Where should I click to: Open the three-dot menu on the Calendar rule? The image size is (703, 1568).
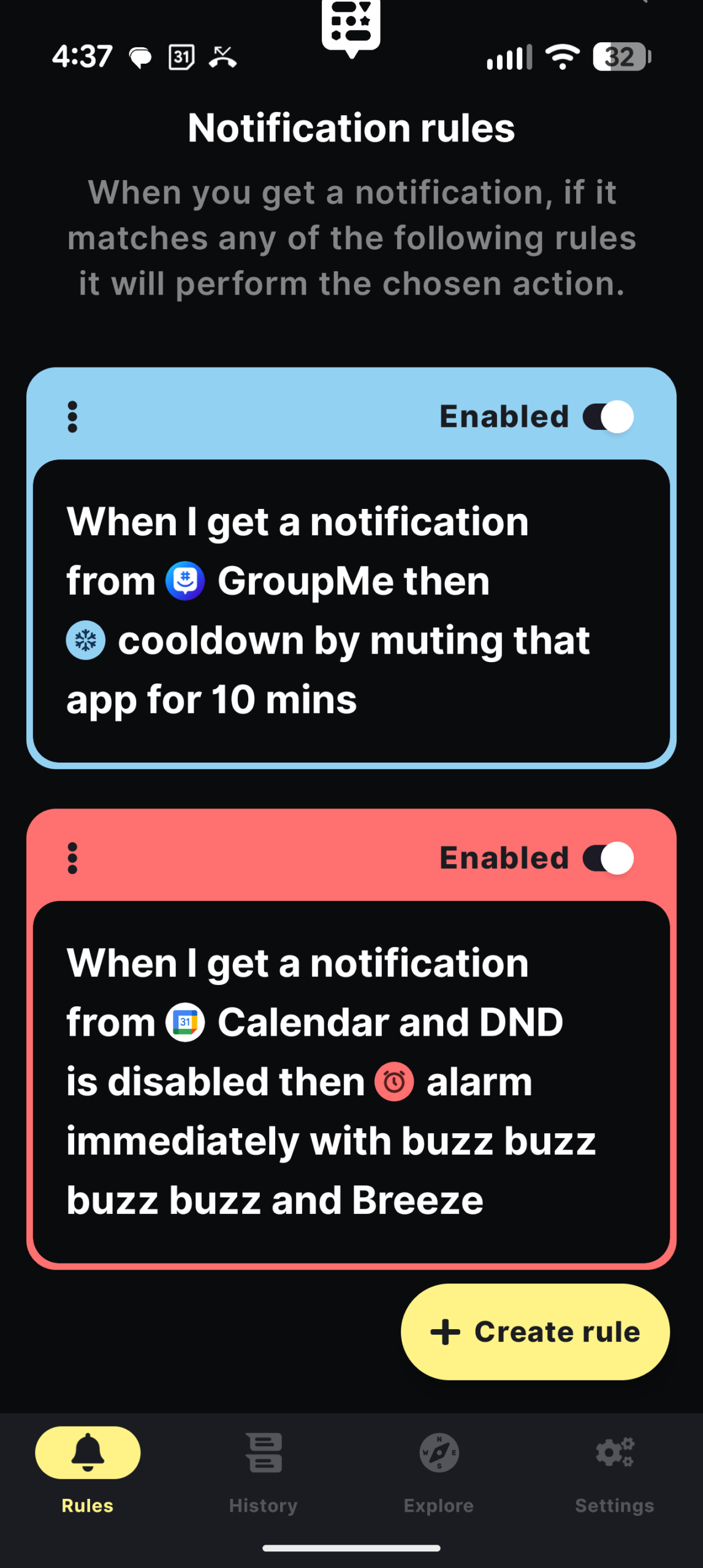(72, 858)
